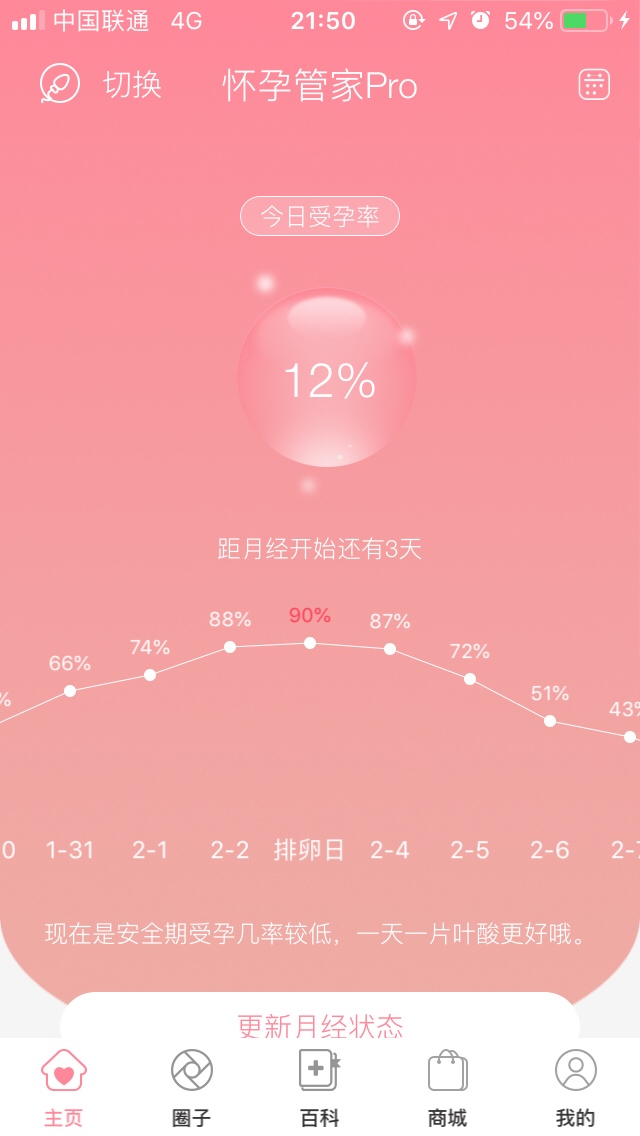This screenshot has height=1136, width=640.
Task: Open the 我的 profile tab
Action: (x=575, y=1088)
